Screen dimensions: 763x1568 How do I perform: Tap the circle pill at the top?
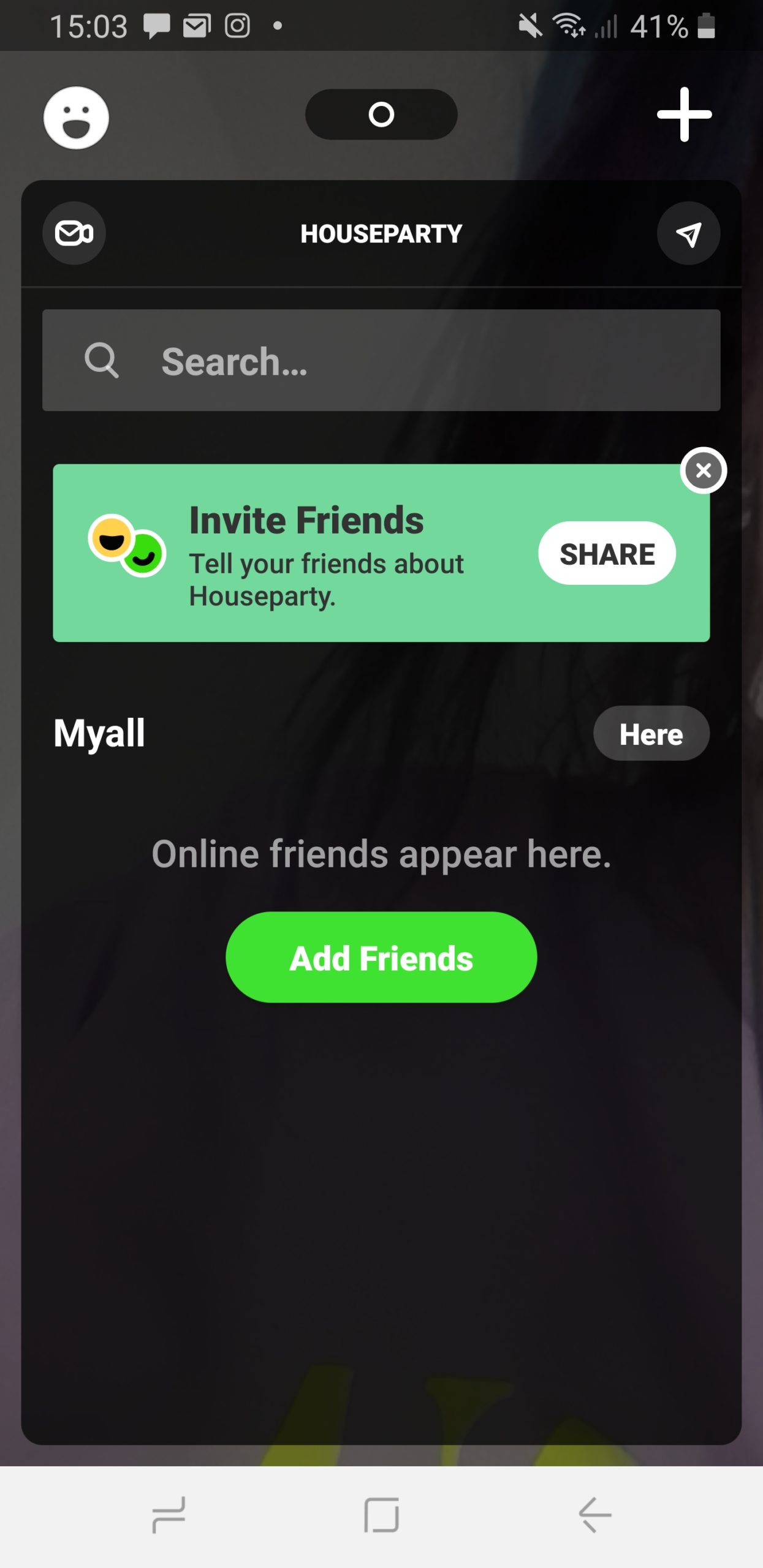(x=381, y=115)
